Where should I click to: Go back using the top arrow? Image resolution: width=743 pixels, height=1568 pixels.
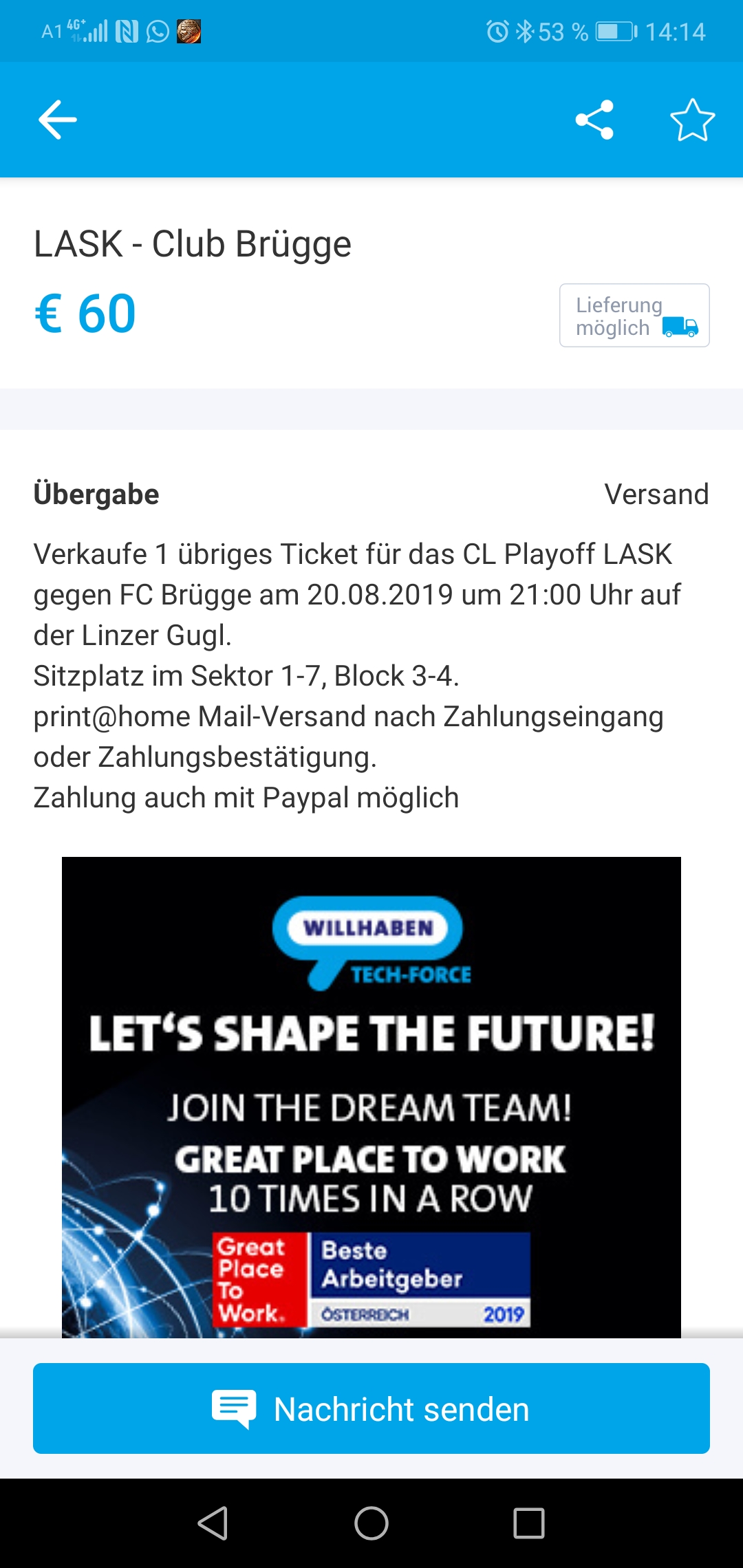(x=57, y=120)
